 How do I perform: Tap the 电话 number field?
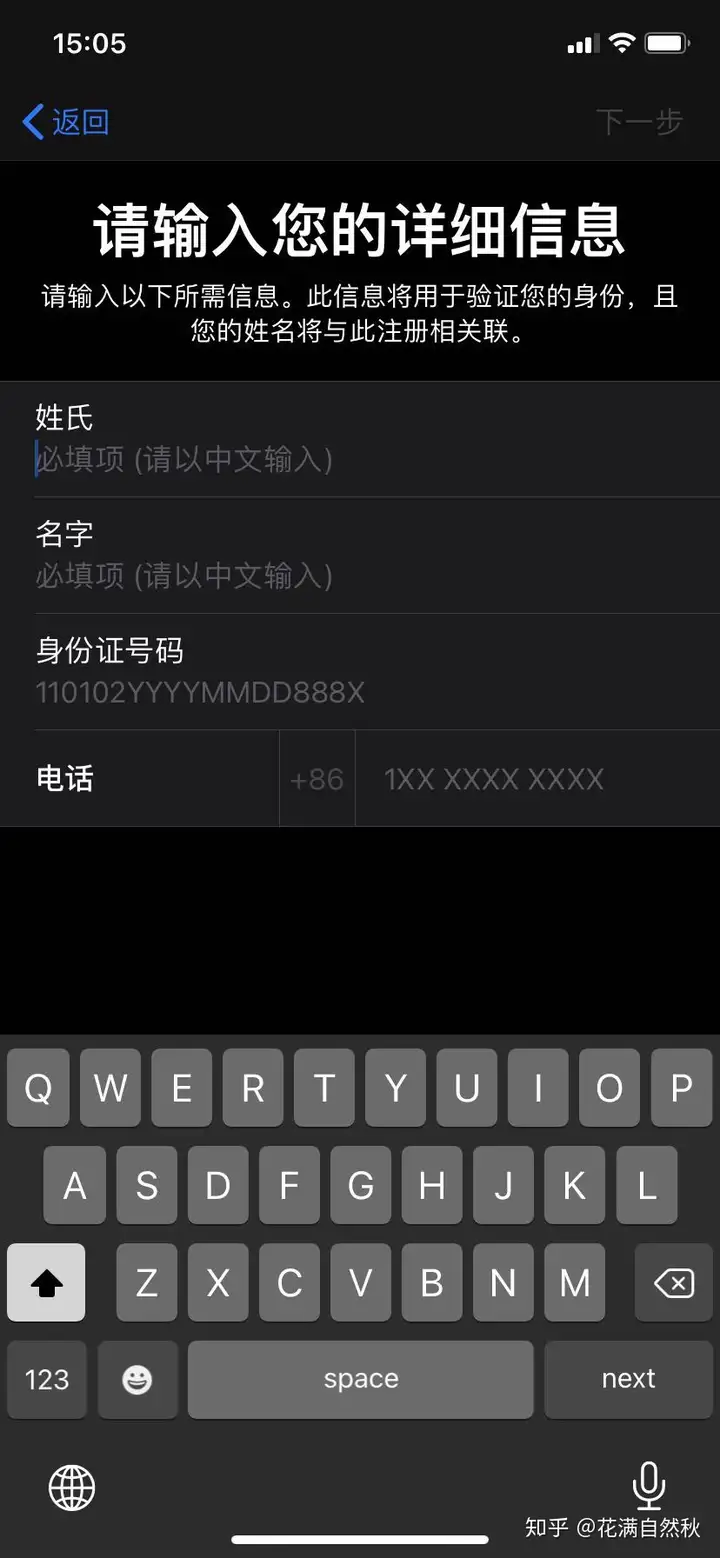pos(535,779)
